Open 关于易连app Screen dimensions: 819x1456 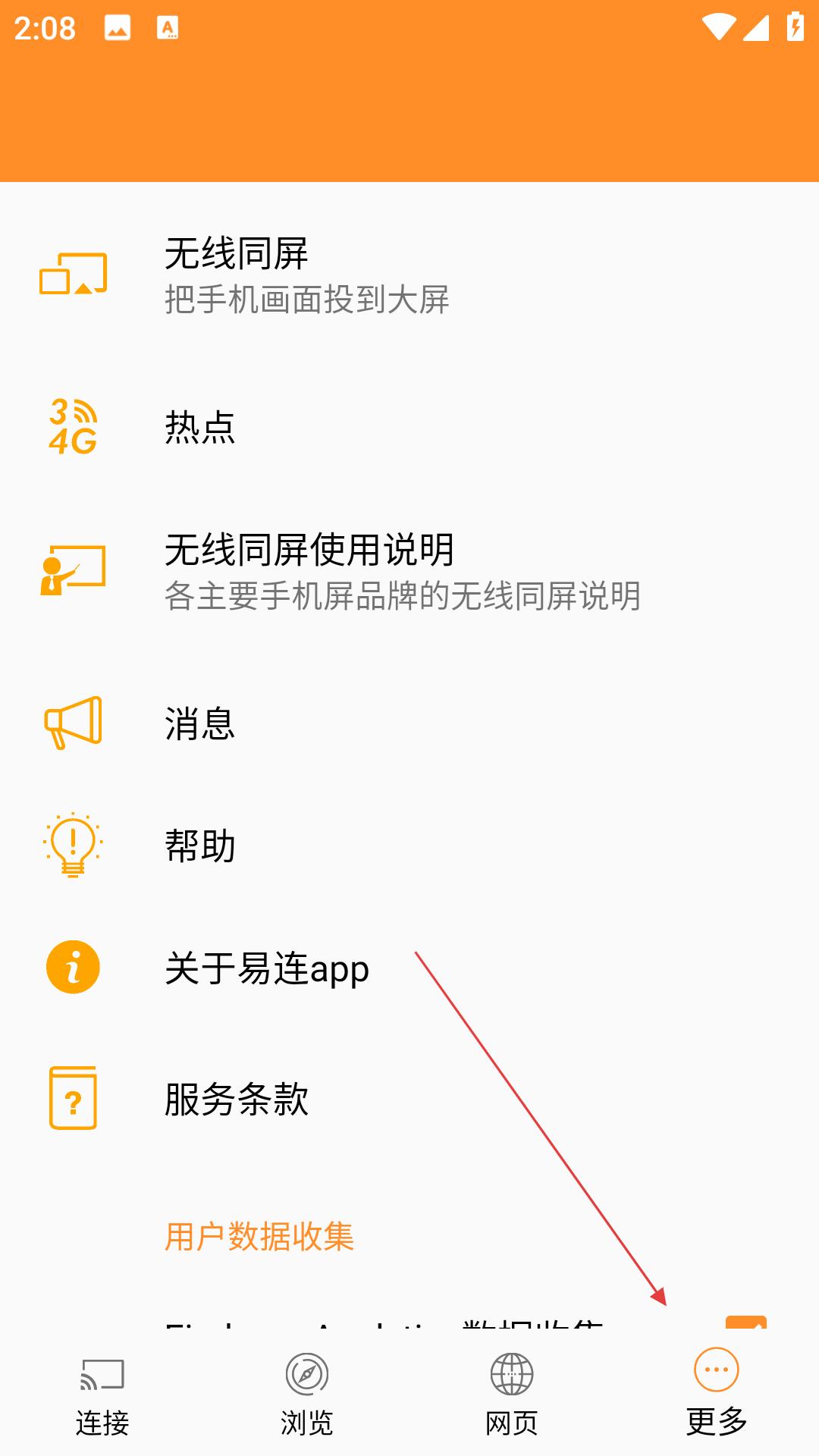[409, 968]
